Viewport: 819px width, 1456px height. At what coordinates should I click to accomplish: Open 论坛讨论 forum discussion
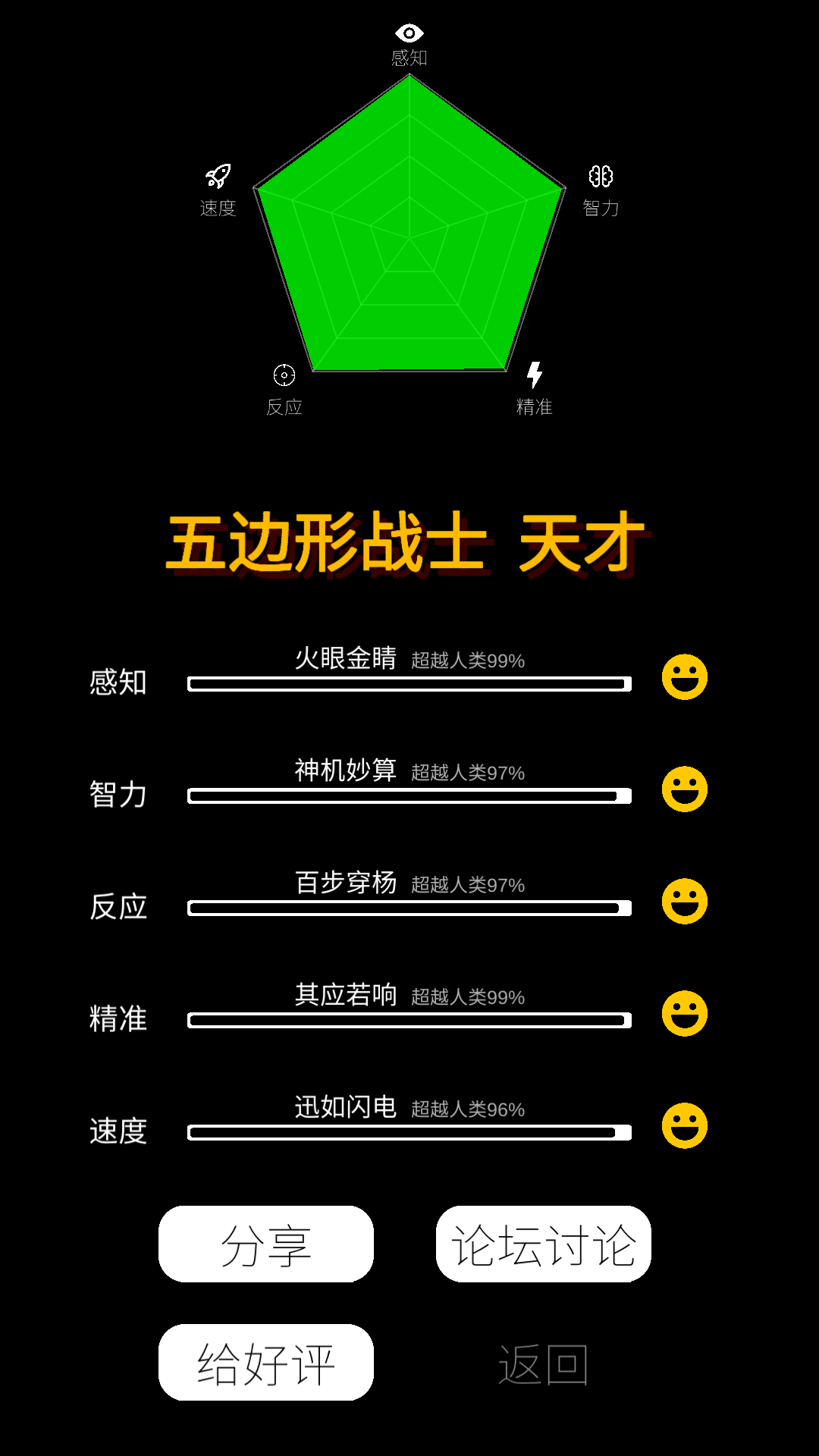pyautogui.click(x=542, y=1244)
